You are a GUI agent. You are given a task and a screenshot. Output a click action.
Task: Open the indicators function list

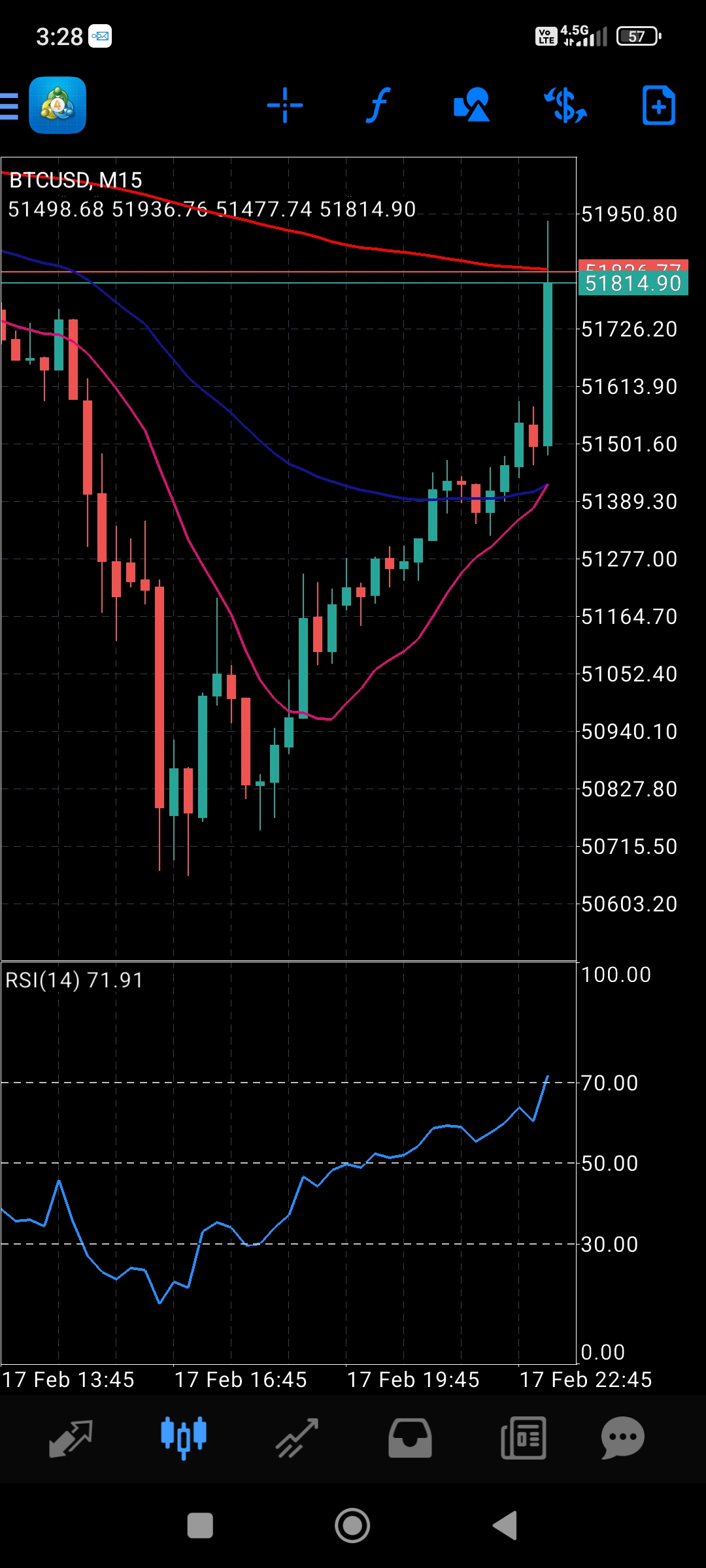(378, 105)
